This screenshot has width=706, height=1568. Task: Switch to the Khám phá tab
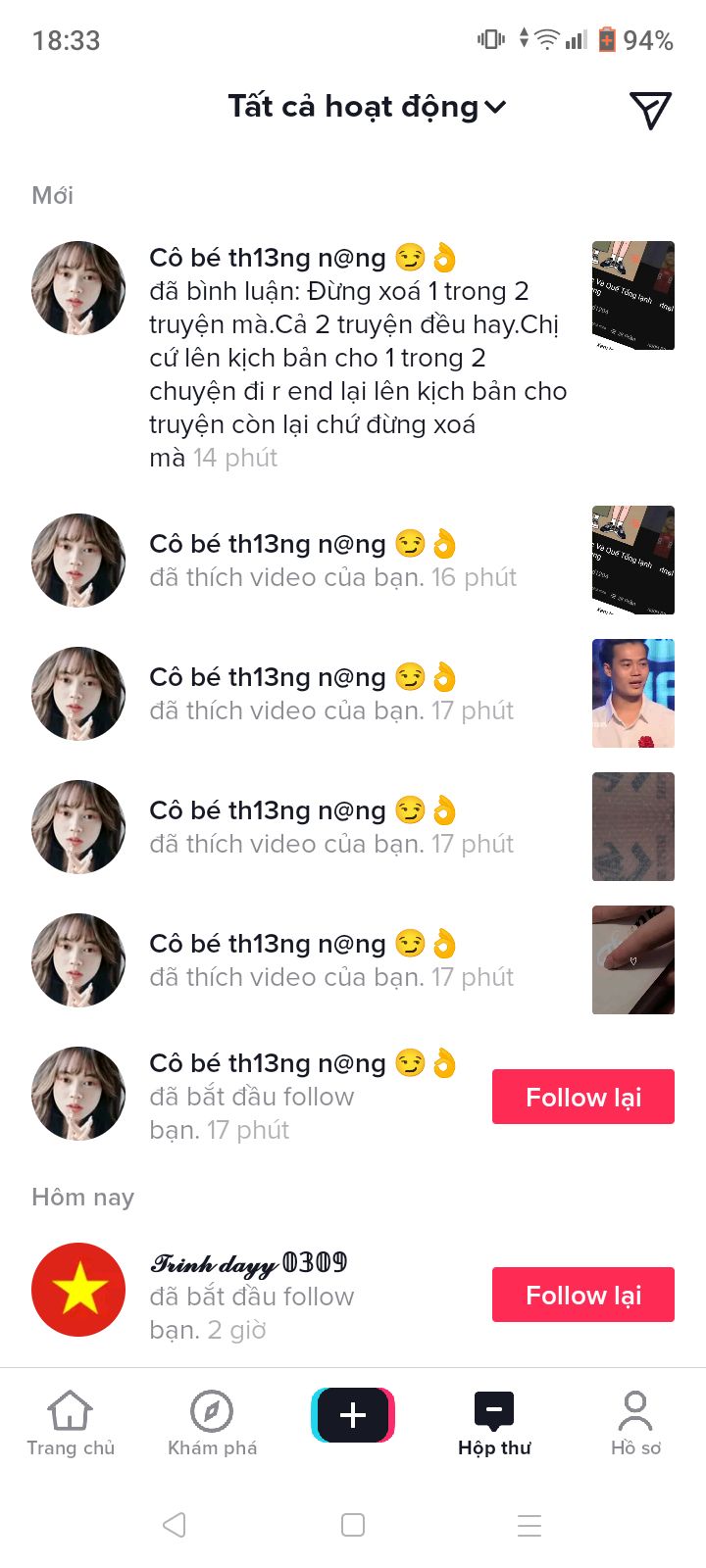pos(212,1424)
